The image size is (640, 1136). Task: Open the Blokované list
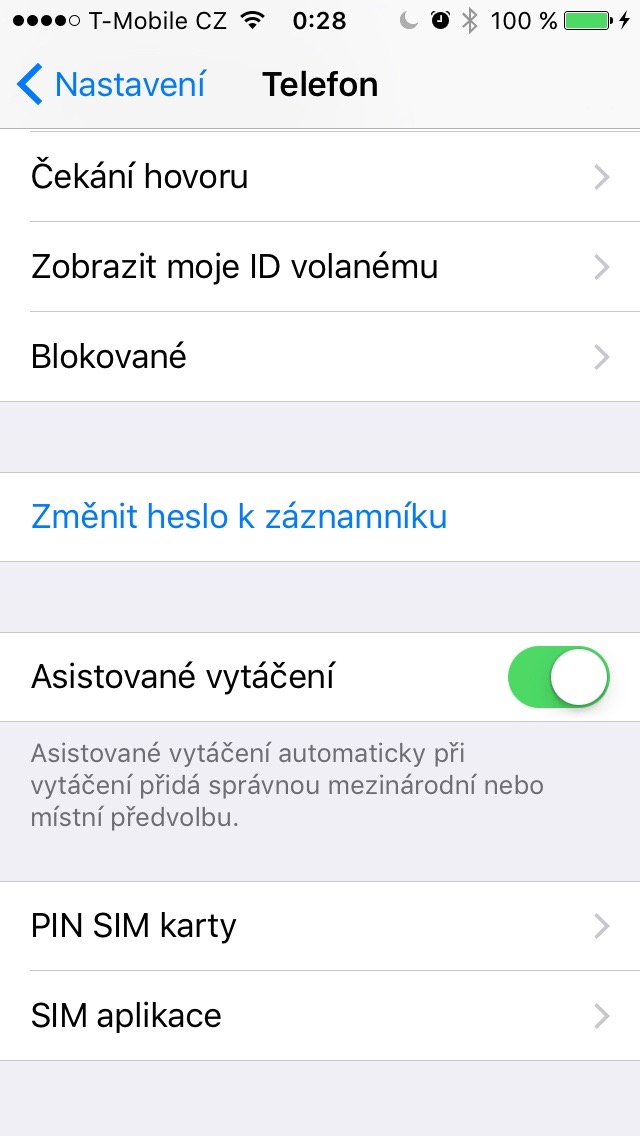pyautogui.click(x=320, y=357)
